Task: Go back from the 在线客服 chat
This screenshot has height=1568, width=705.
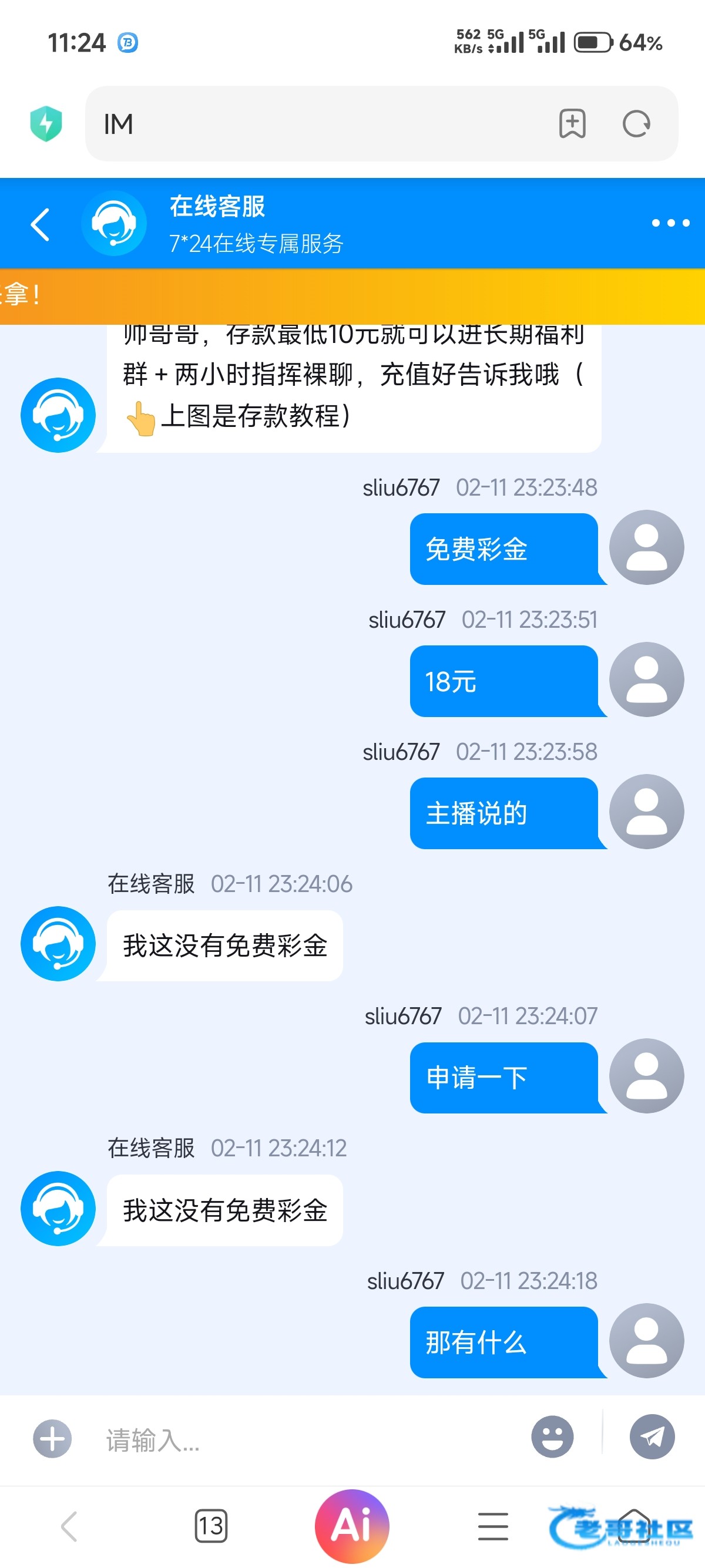Action: tap(40, 224)
